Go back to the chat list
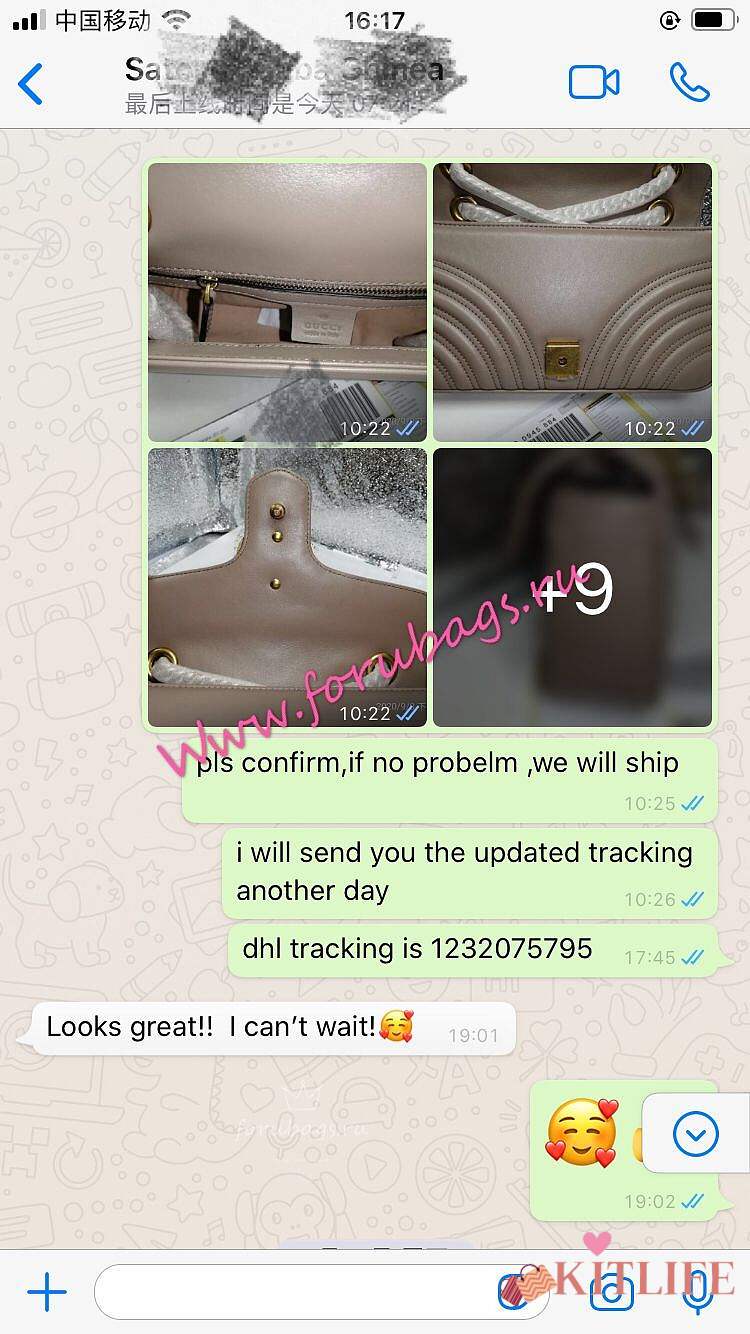Image resolution: width=750 pixels, height=1334 pixels. [x=32, y=84]
